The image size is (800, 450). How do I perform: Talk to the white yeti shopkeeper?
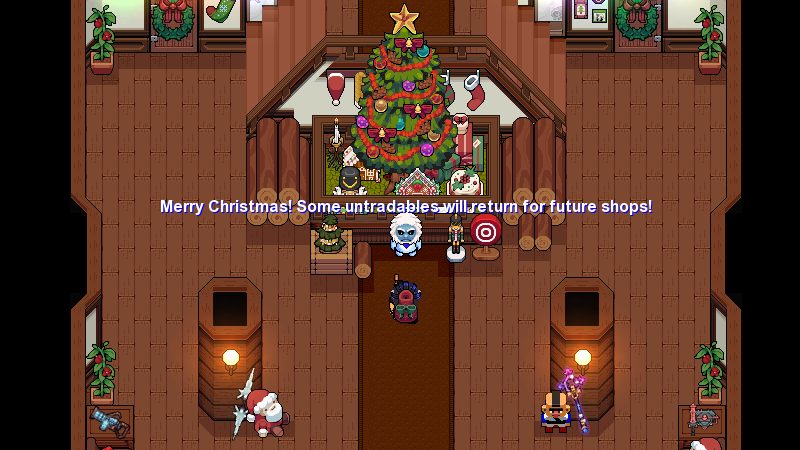406,235
